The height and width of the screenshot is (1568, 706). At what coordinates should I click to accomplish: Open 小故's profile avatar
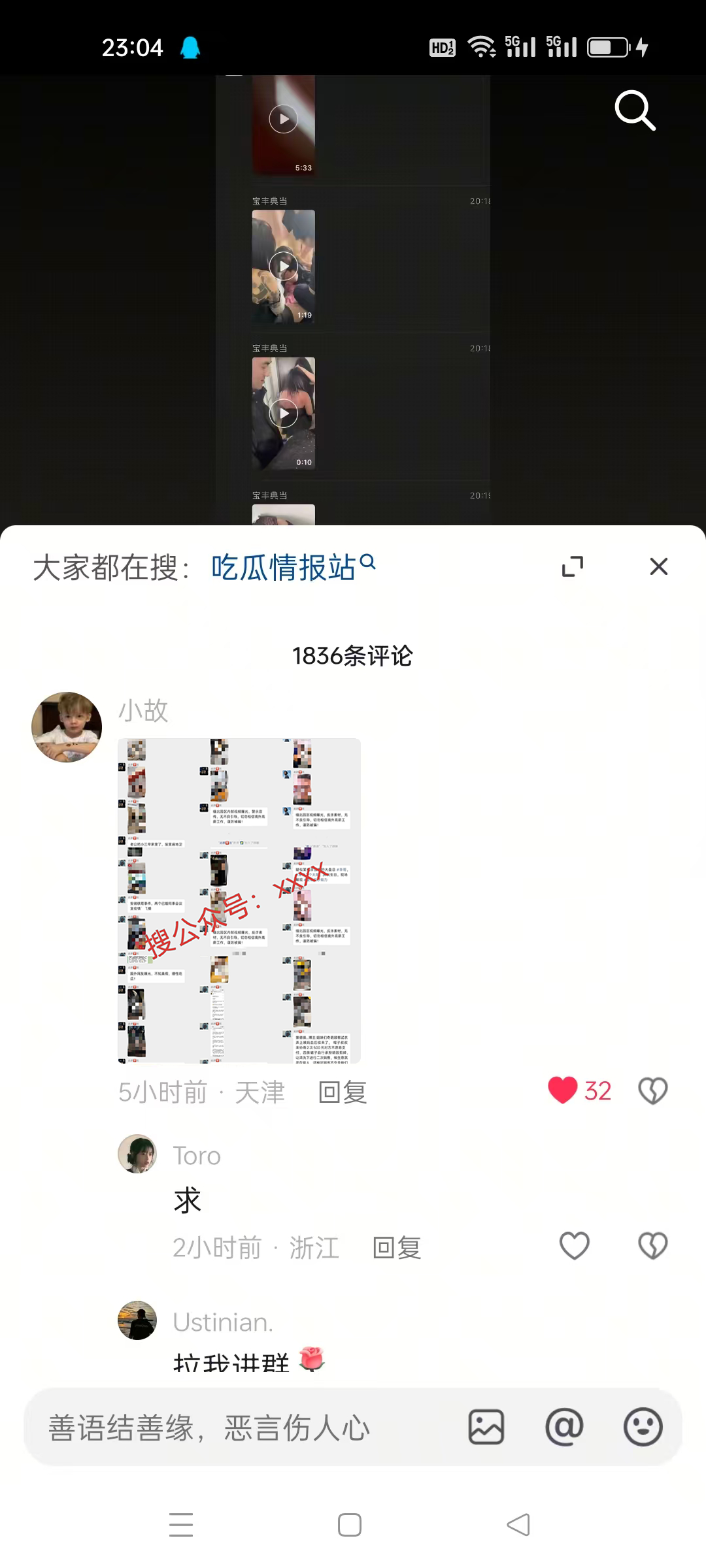(67, 727)
